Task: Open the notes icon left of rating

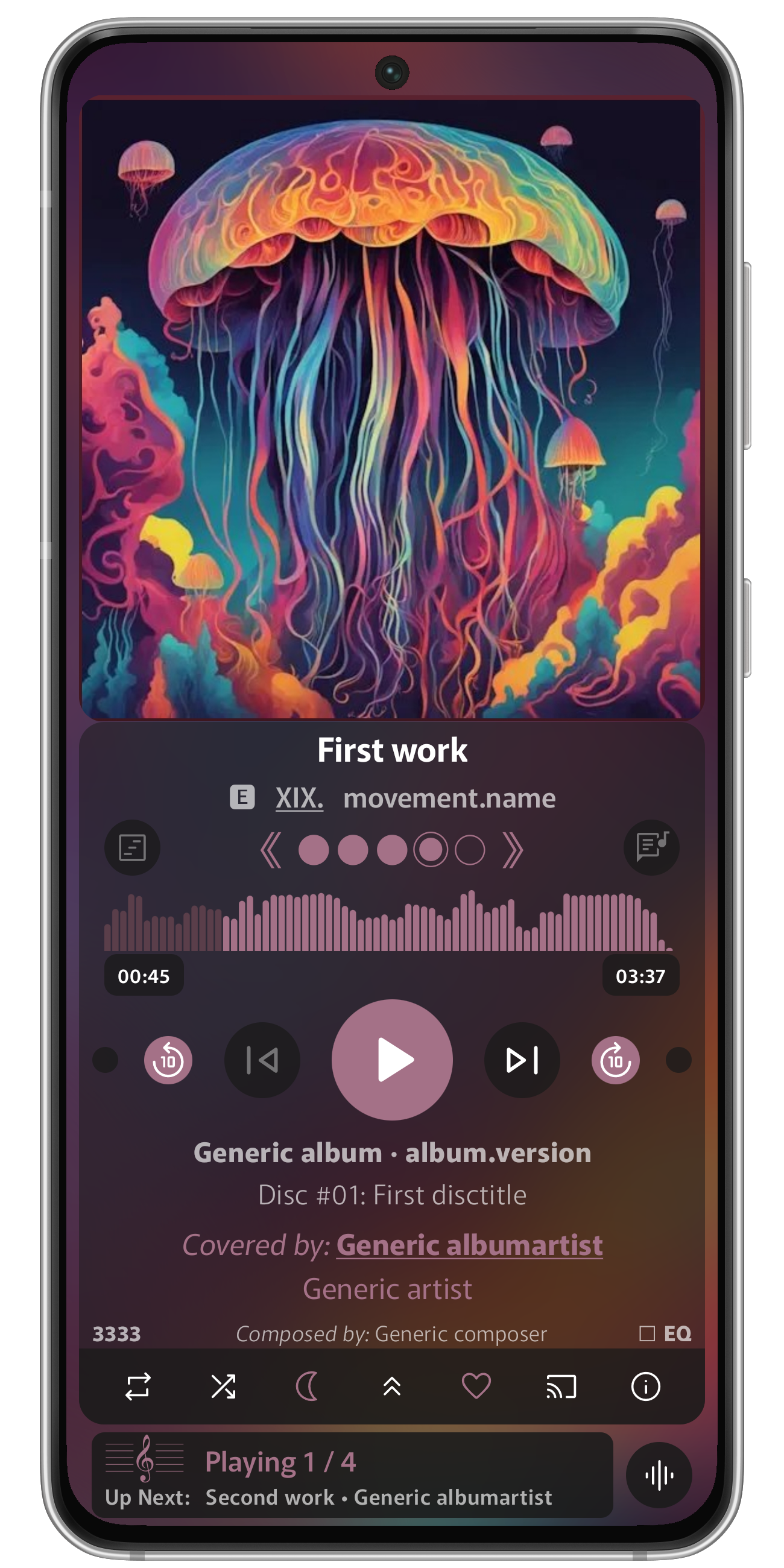Action: tap(132, 847)
